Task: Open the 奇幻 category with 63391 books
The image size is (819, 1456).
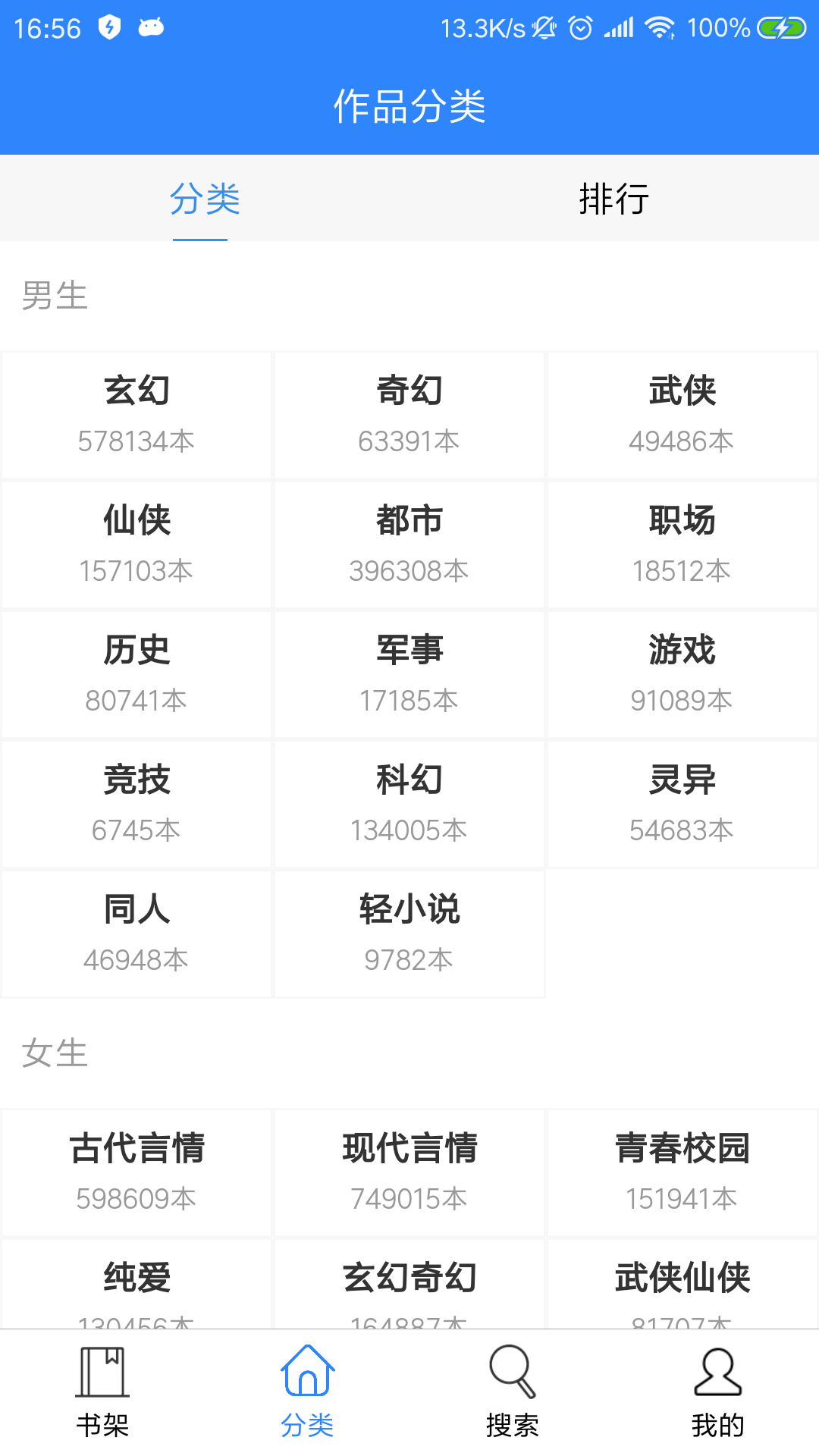Action: tap(409, 415)
